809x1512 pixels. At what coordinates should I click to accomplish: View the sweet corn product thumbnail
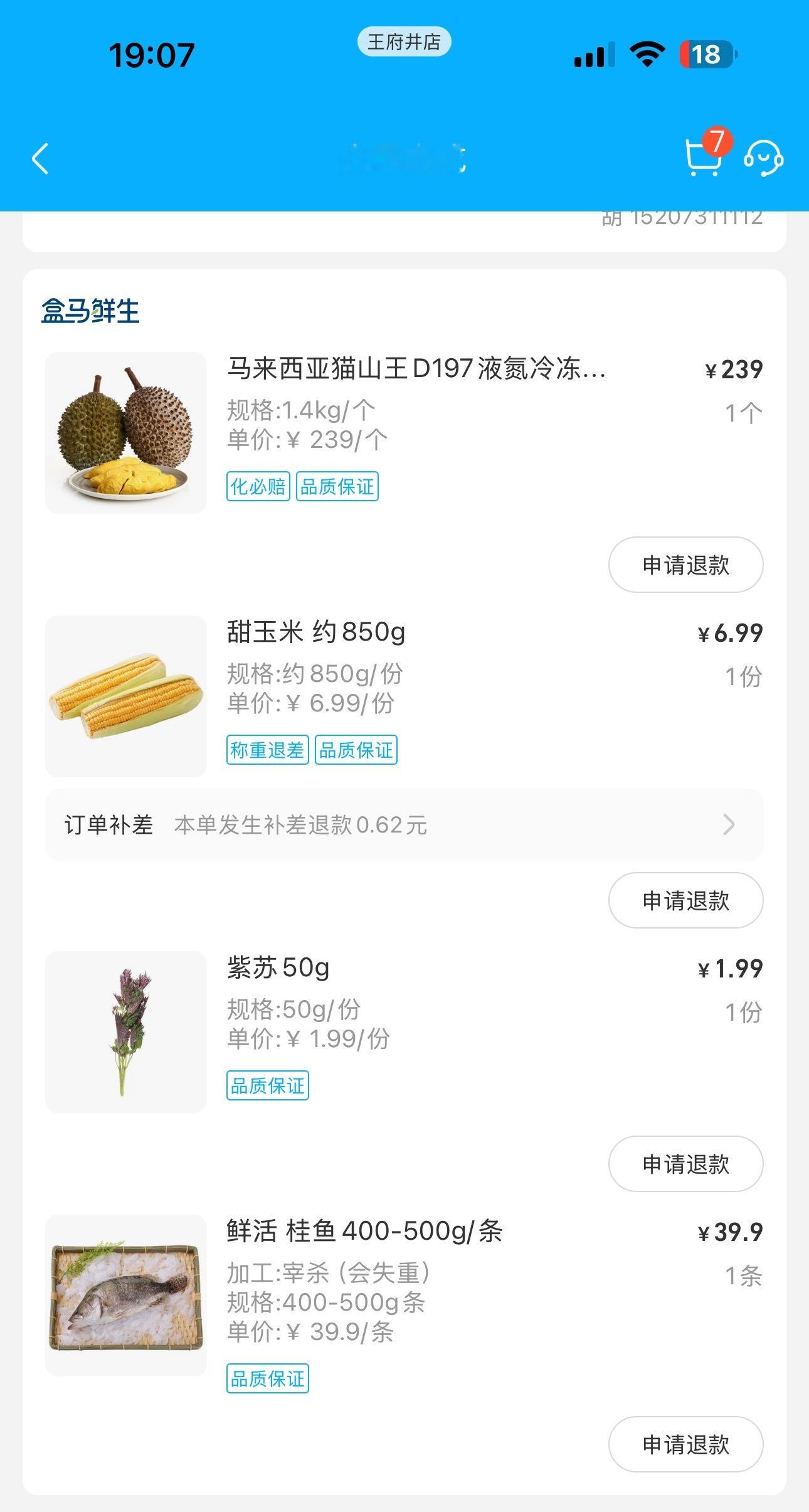point(126,696)
